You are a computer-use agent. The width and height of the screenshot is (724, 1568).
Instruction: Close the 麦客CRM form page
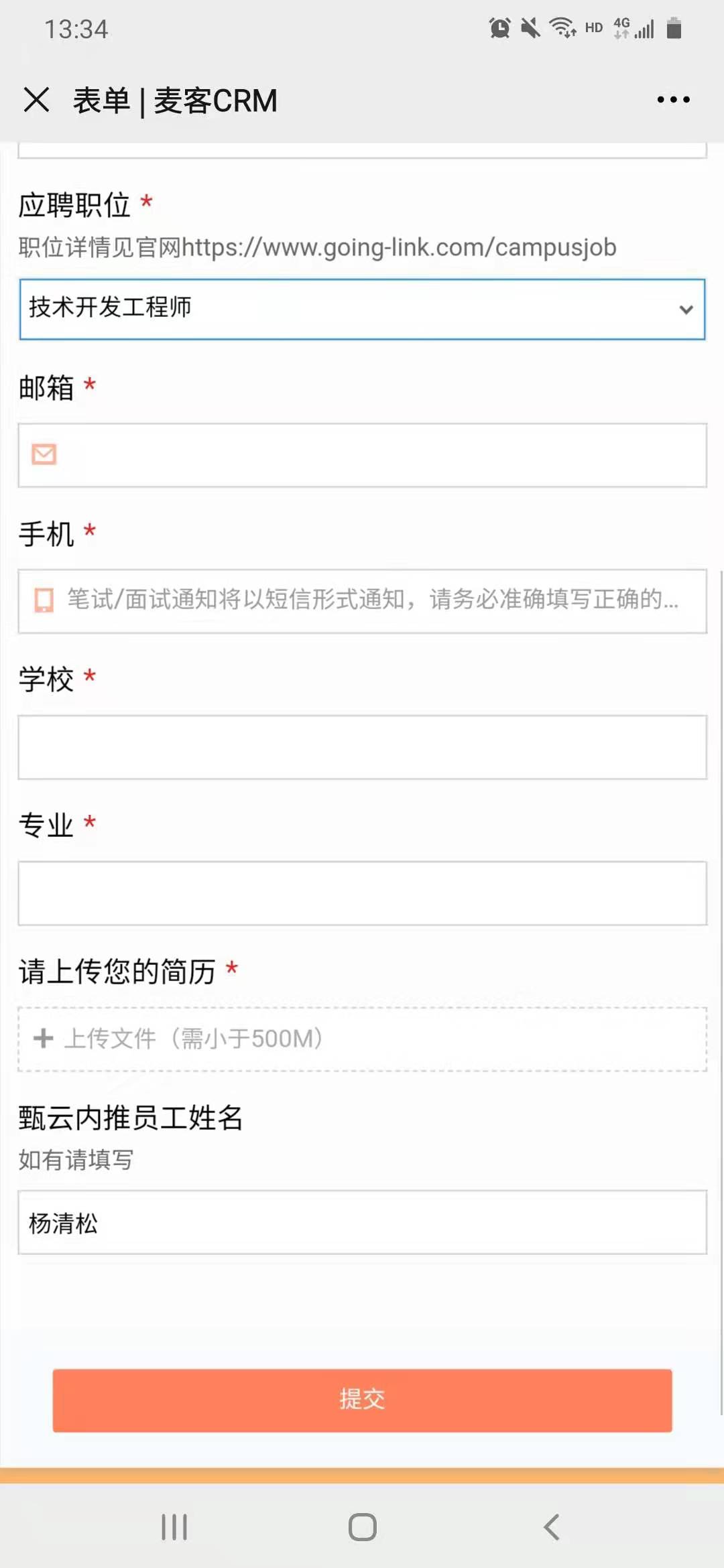36,101
